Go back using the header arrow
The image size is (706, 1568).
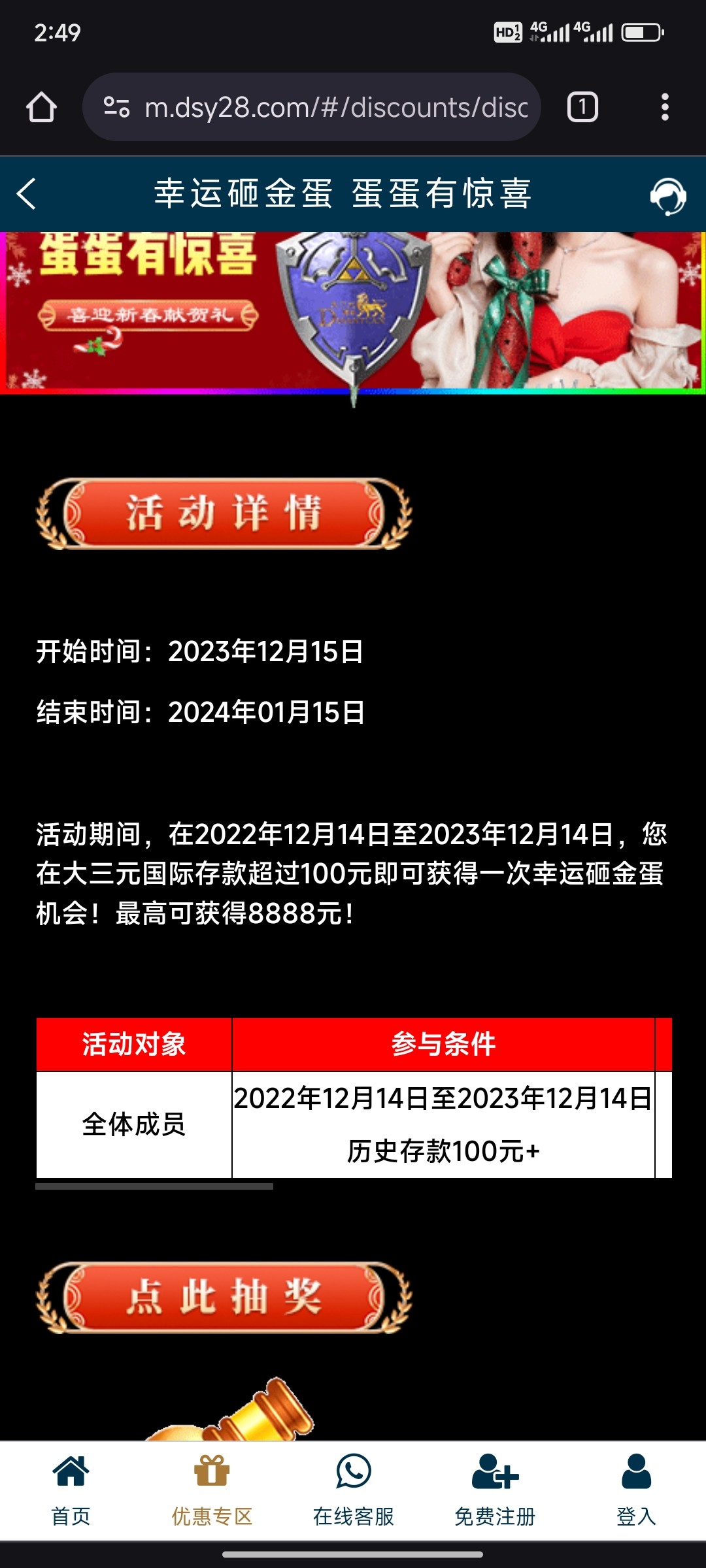coord(26,194)
